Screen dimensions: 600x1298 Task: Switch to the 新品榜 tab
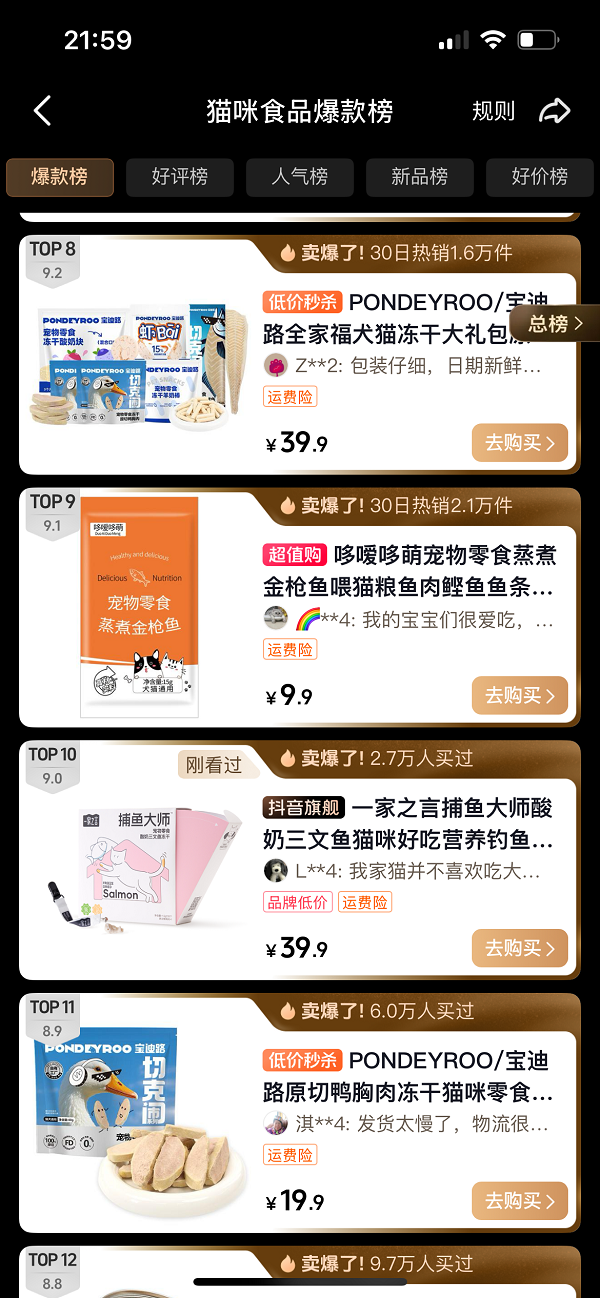click(420, 177)
